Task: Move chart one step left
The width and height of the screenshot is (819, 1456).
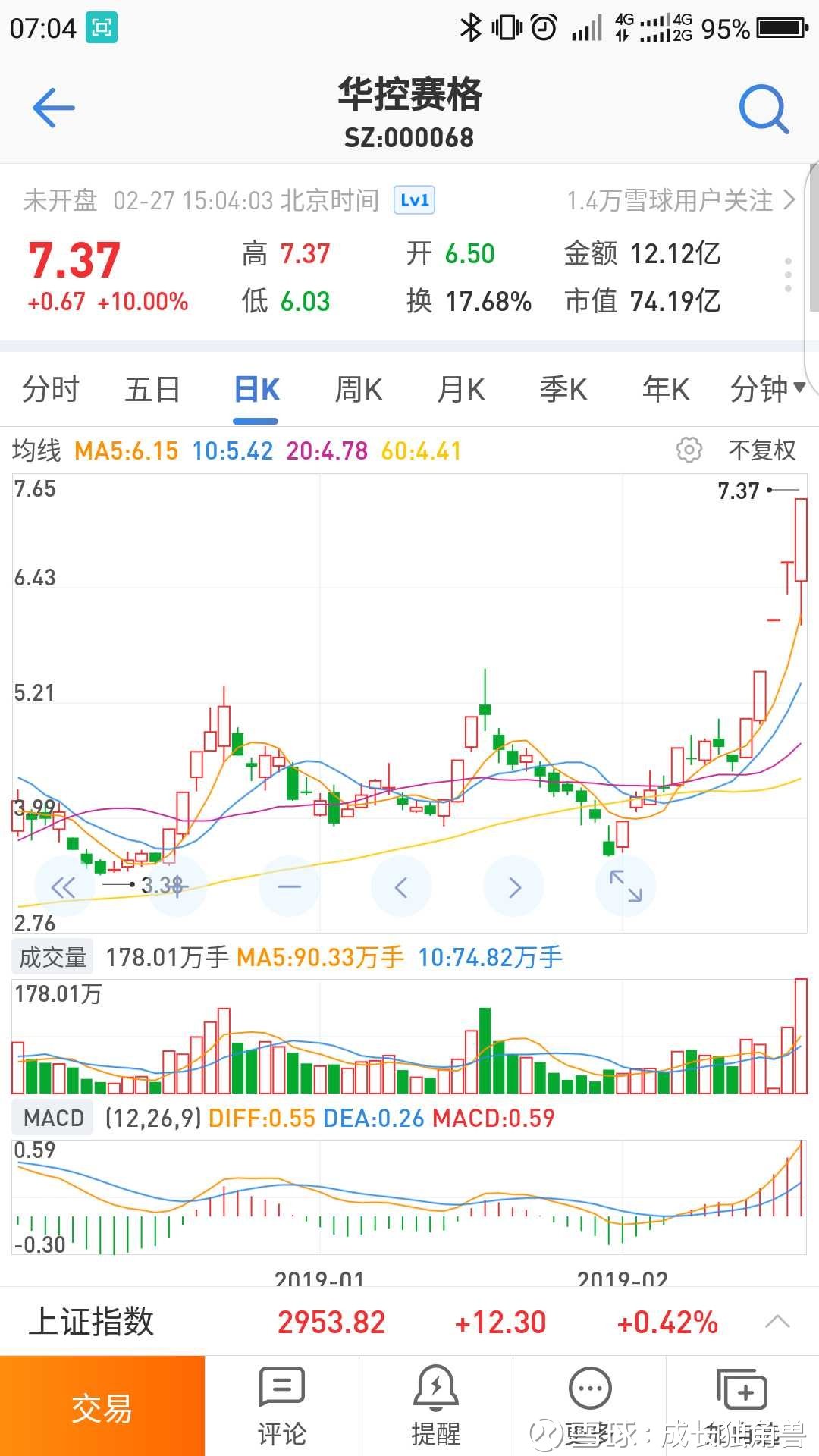Action: tap(401, 886)
